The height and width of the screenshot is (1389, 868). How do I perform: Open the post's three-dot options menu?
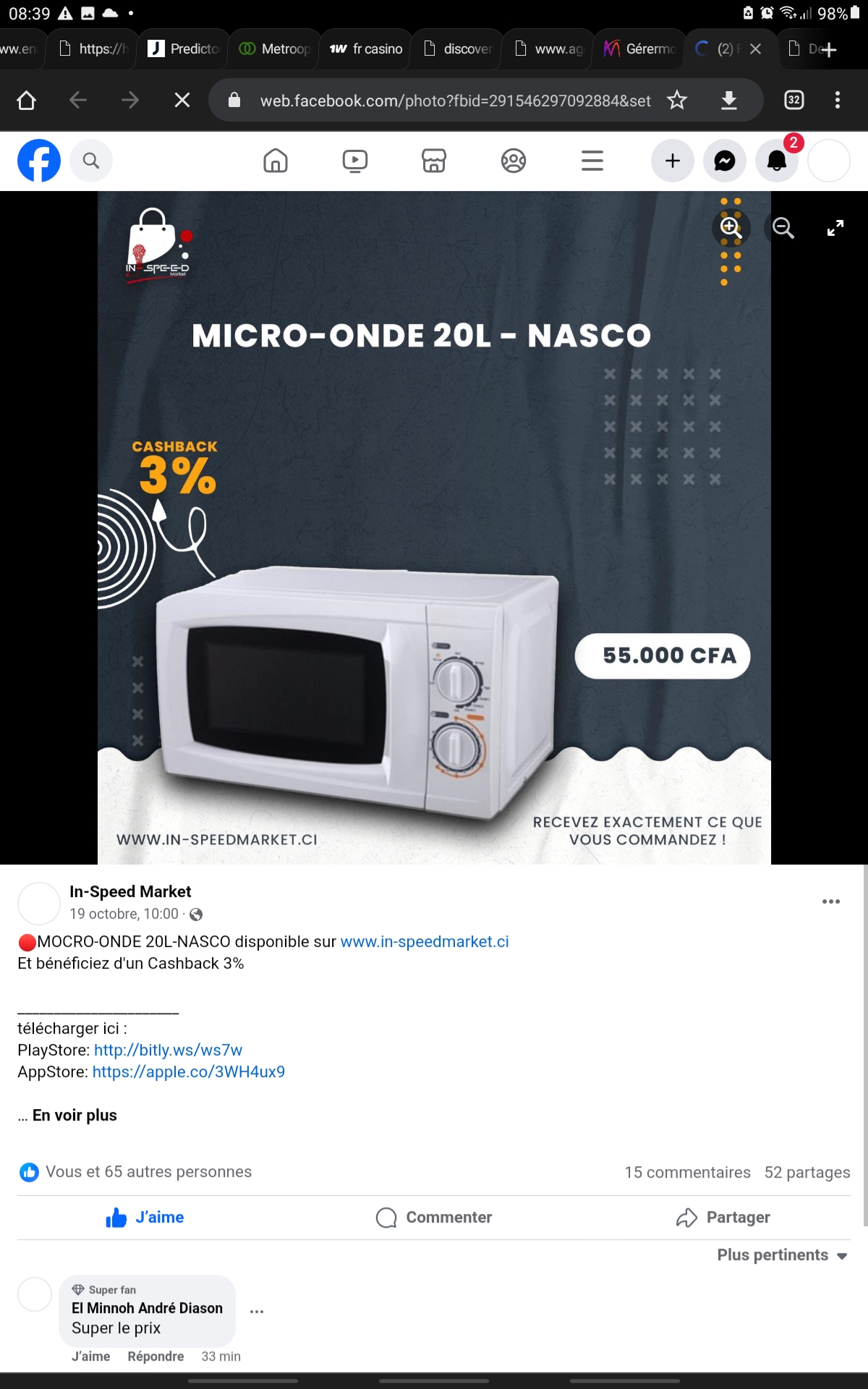pos(831,901)
